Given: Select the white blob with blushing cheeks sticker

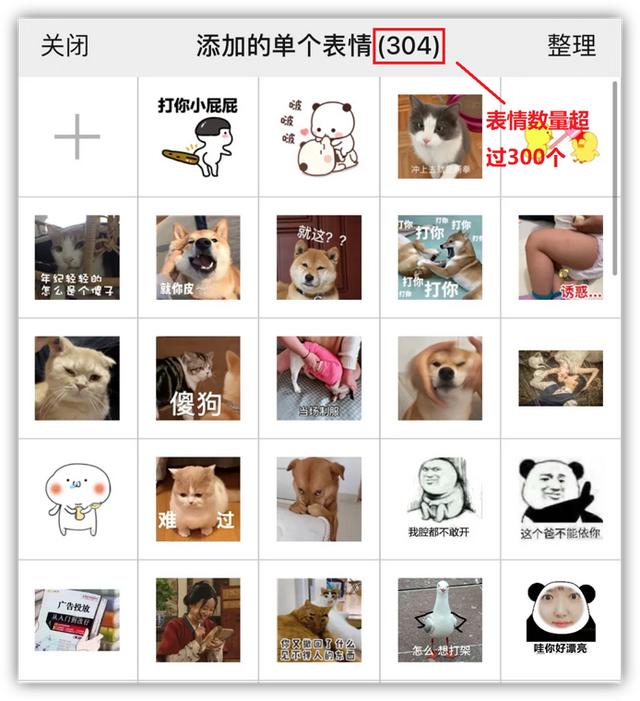Looking at the screenshot, I should (x=77, y=499).
